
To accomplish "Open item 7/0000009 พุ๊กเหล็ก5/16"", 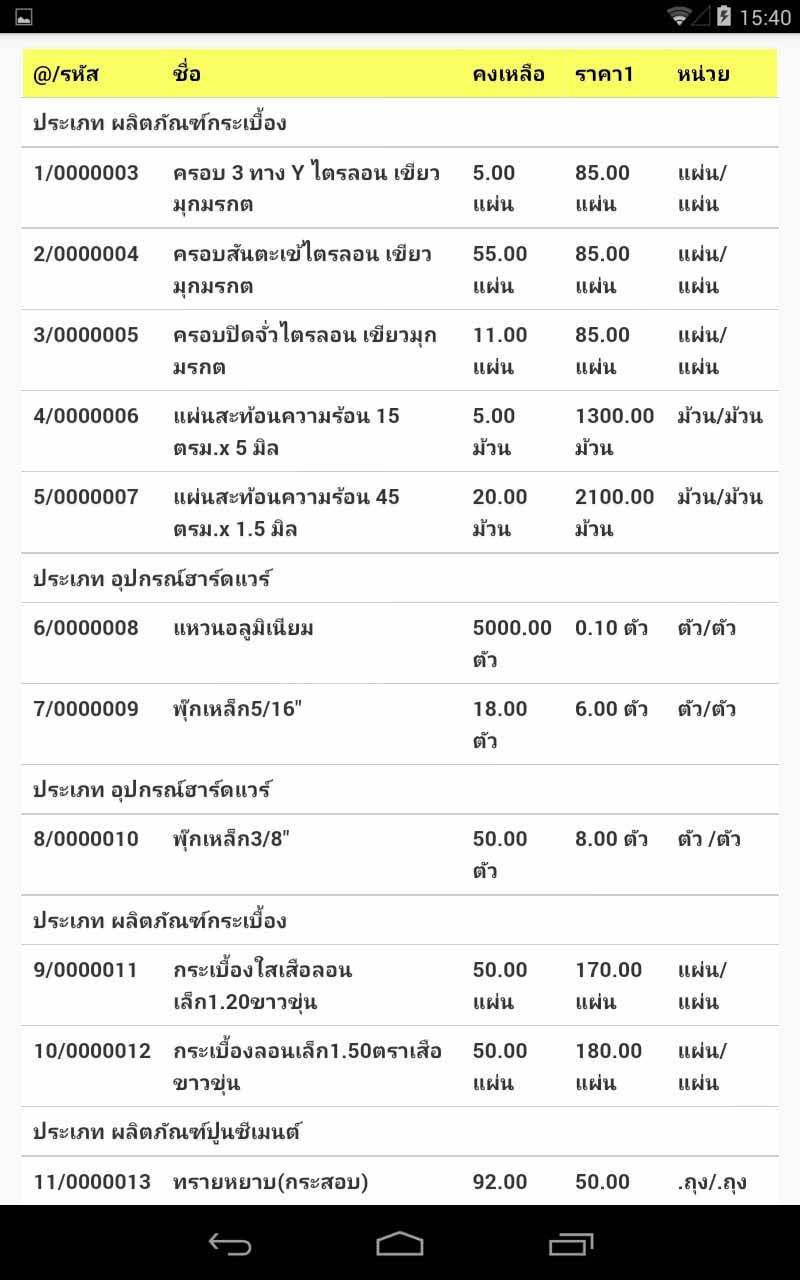I will coord(400,724).
